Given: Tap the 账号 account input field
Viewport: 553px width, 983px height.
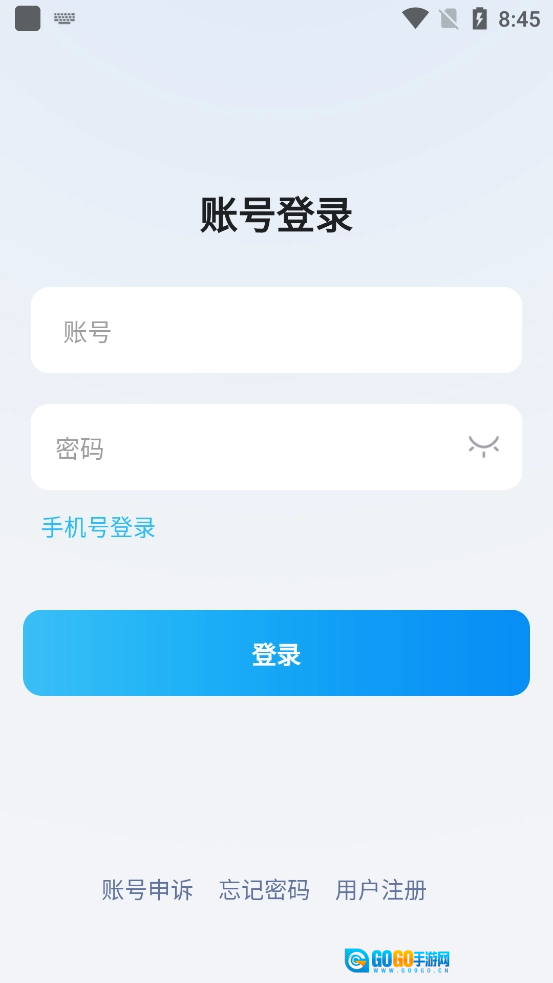Looking at the screenshot, I should coord(276,330).
